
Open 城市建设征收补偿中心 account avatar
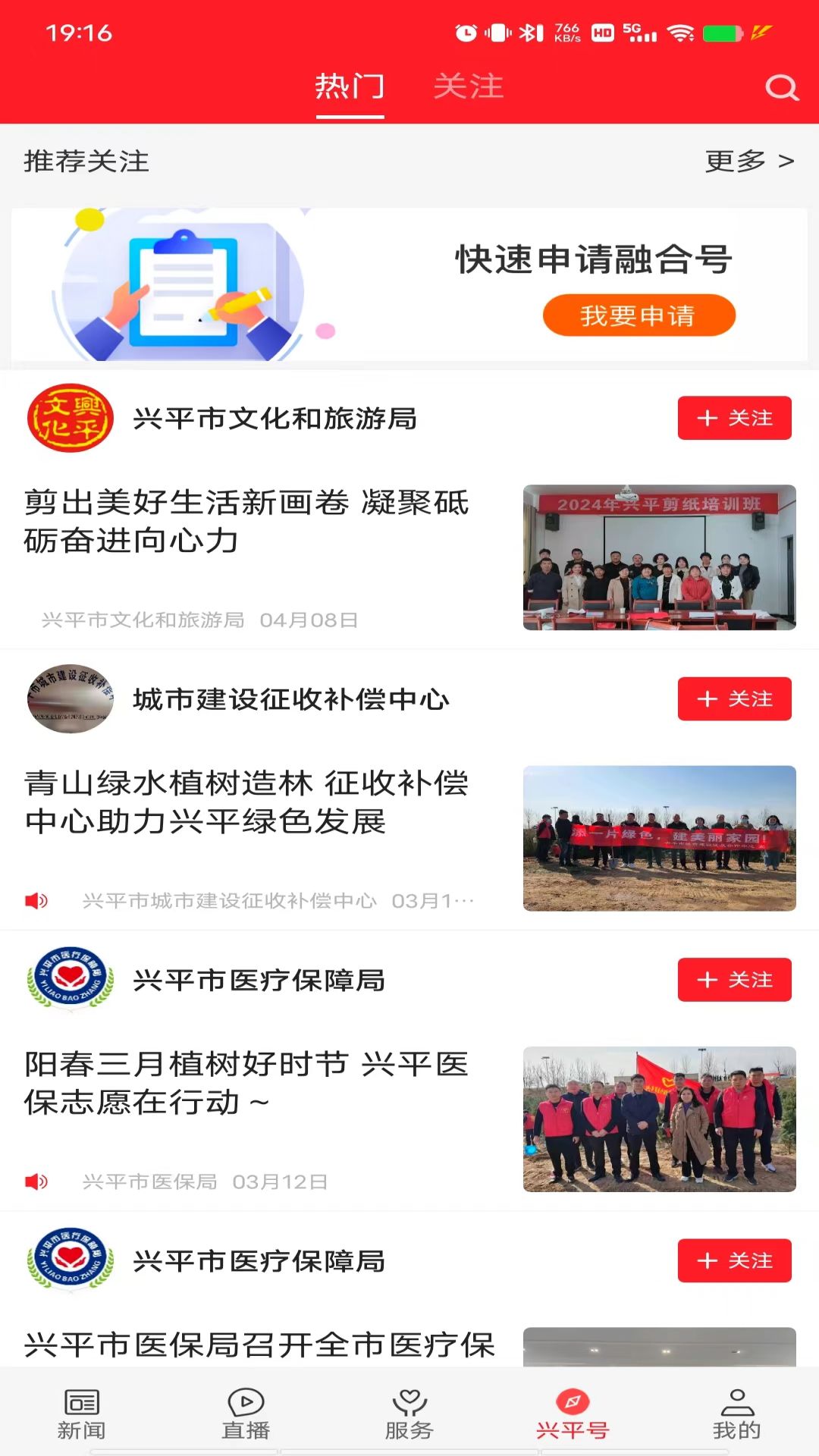[x=68, y=699]
